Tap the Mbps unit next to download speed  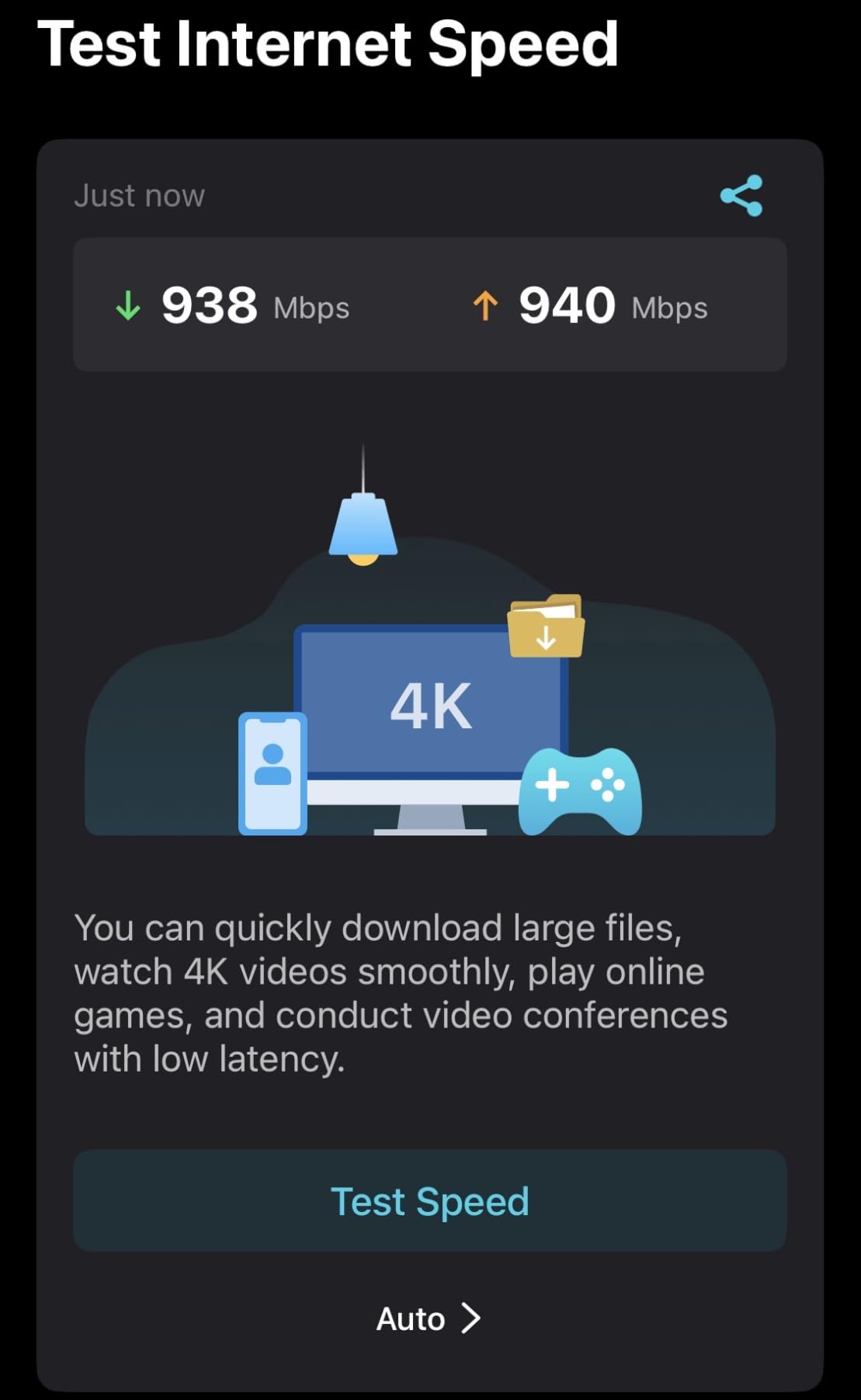click(x=311, y=309)
